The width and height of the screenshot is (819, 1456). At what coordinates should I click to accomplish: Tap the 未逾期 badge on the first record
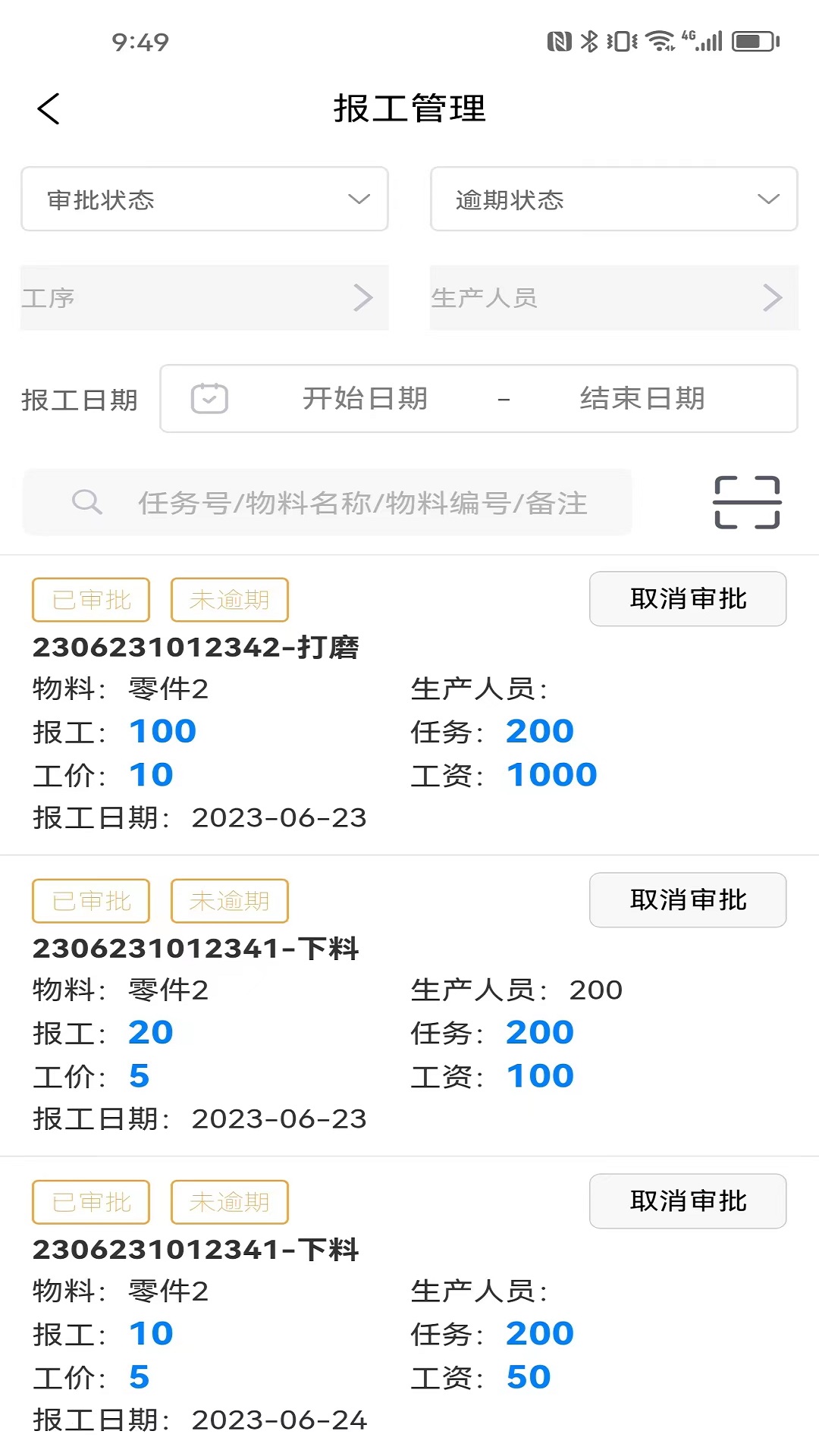point(229,599)
